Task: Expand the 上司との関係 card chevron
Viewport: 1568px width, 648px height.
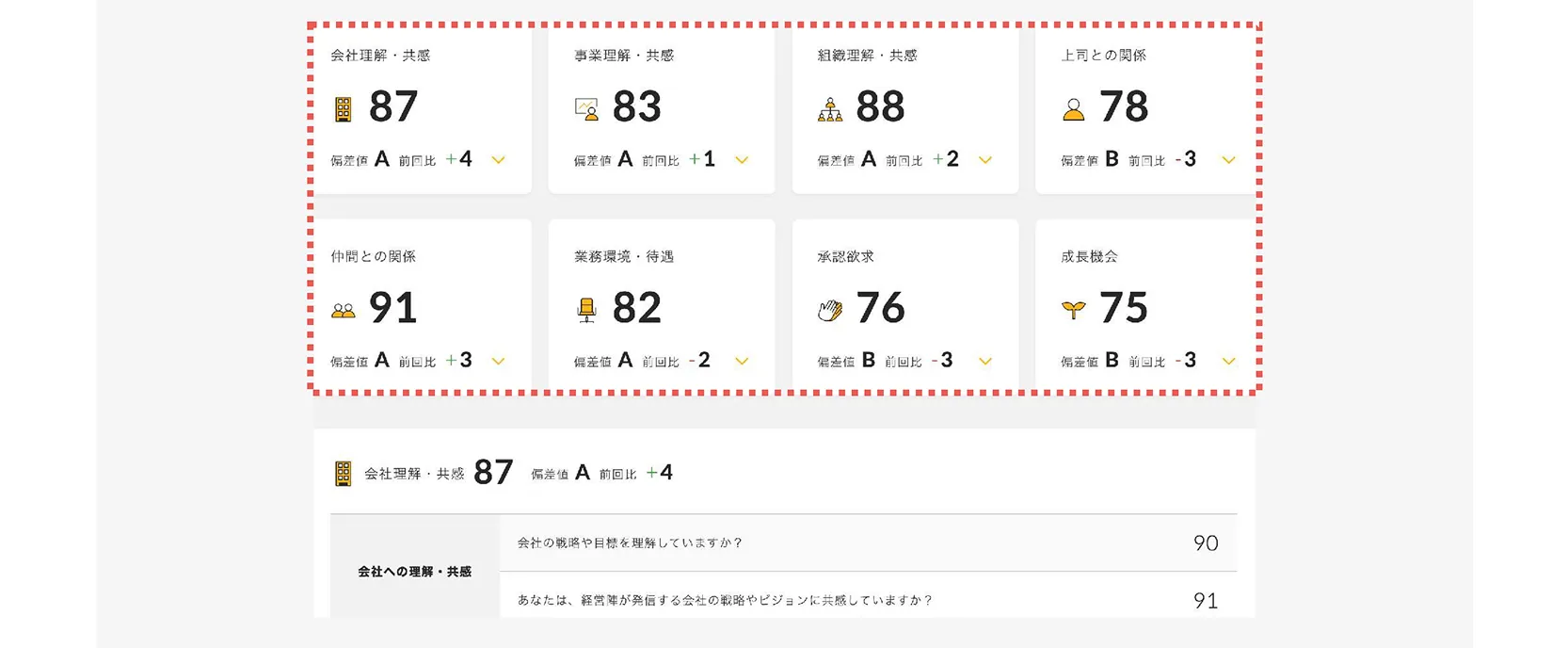Action: [x=1228, y=160]
